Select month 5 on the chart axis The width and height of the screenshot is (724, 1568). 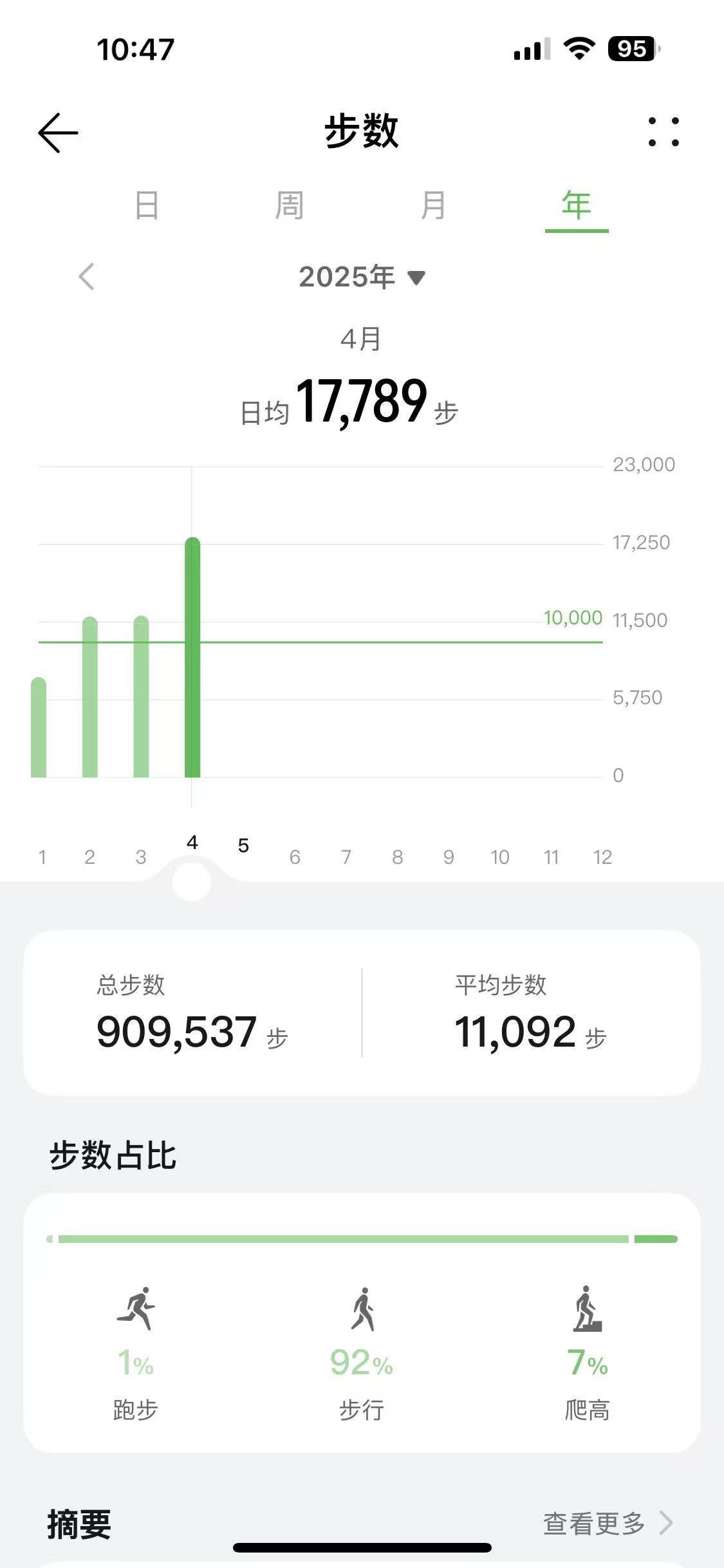click(x=243, y=845)
